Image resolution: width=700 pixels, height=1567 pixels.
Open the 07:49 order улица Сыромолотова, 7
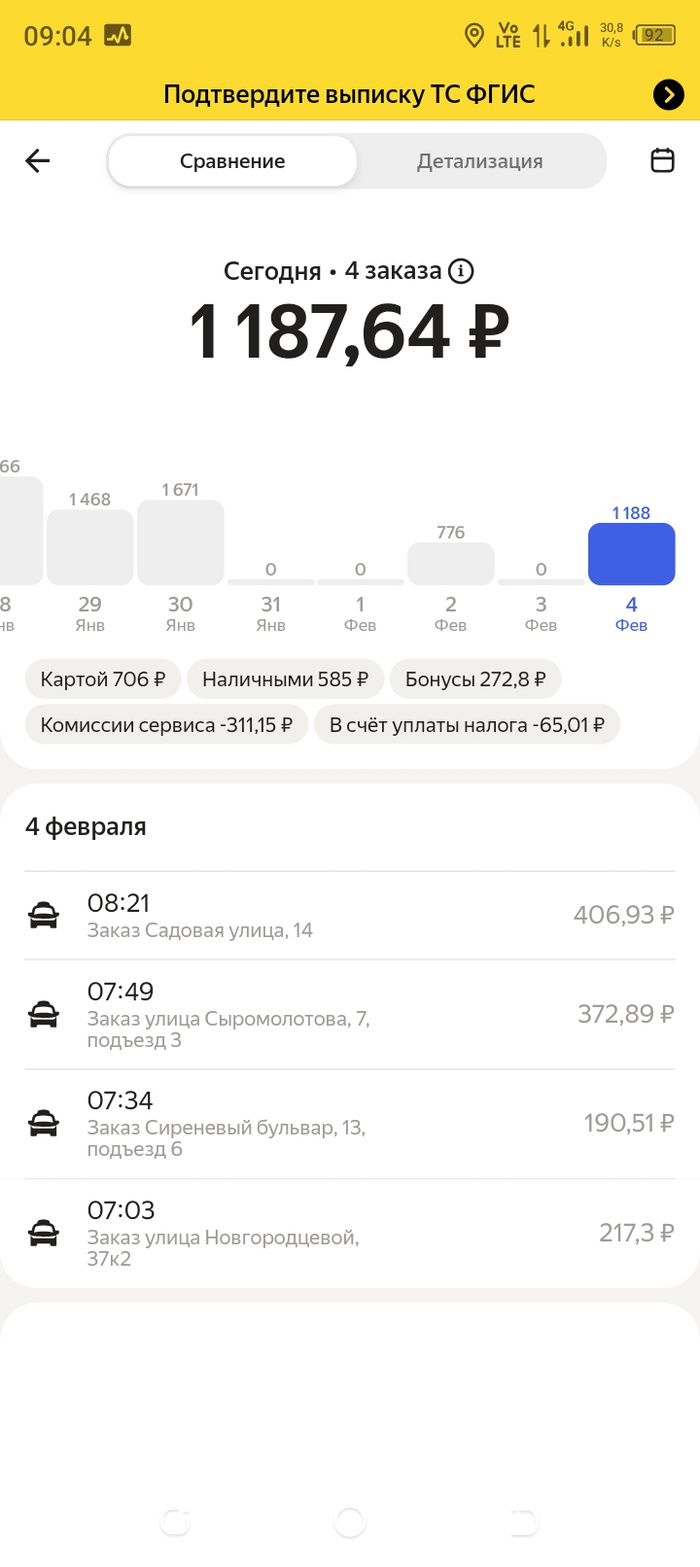pos(350,1014)
